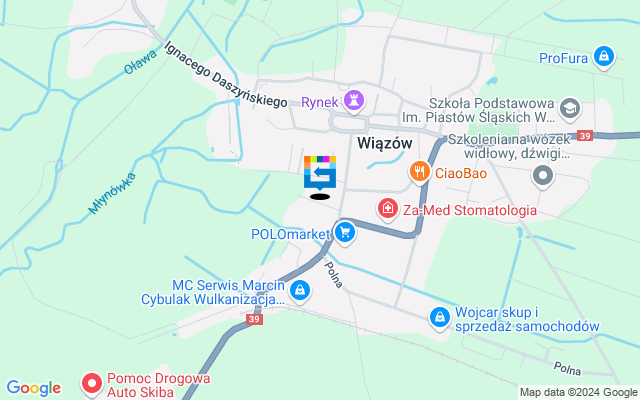Open the Wojcar skup i sprzedaż pin
Image resolution: width=640 pixels, height=400 pixels.
coord(438,318)
